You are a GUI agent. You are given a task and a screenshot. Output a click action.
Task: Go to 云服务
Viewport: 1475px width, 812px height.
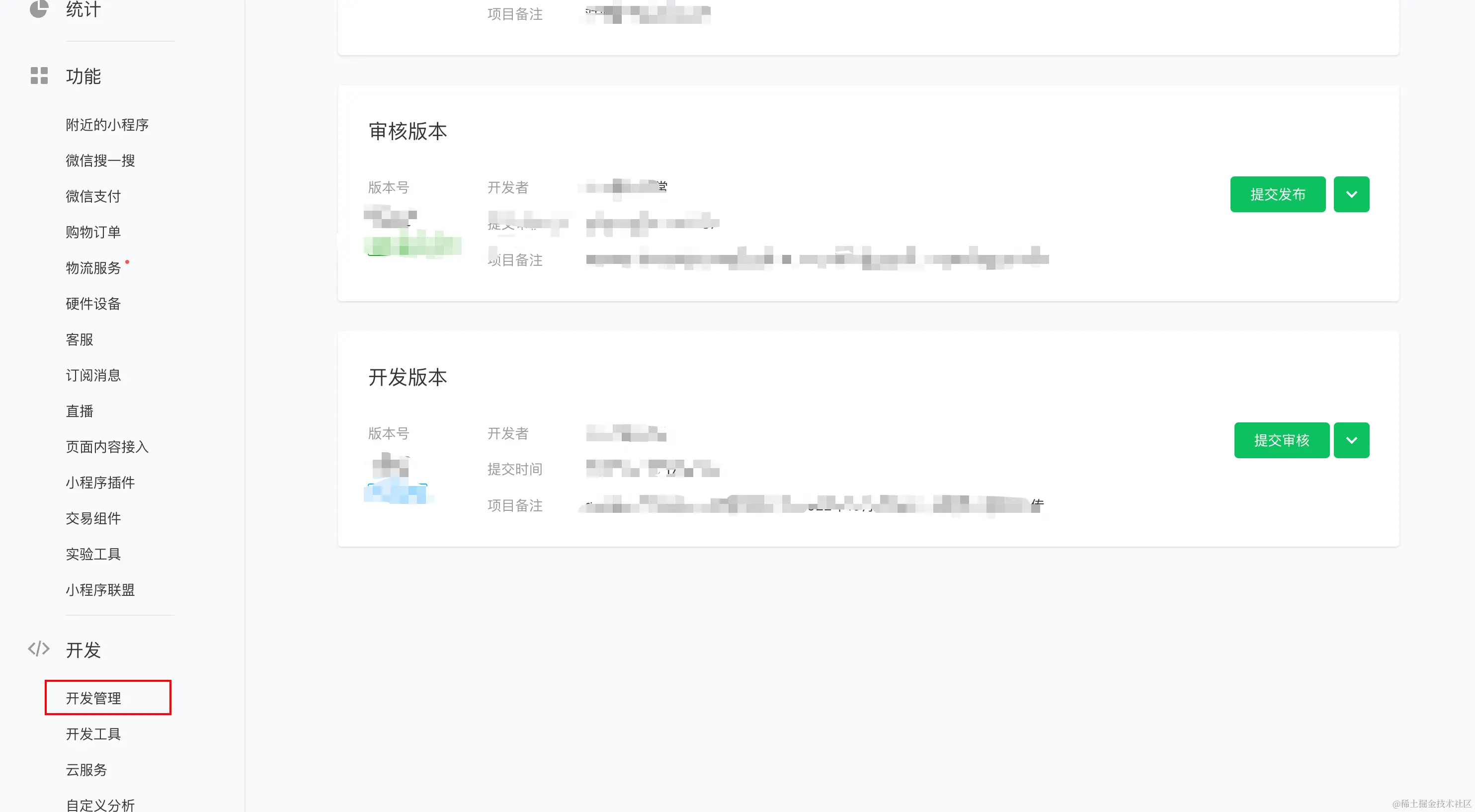[86, 770]
